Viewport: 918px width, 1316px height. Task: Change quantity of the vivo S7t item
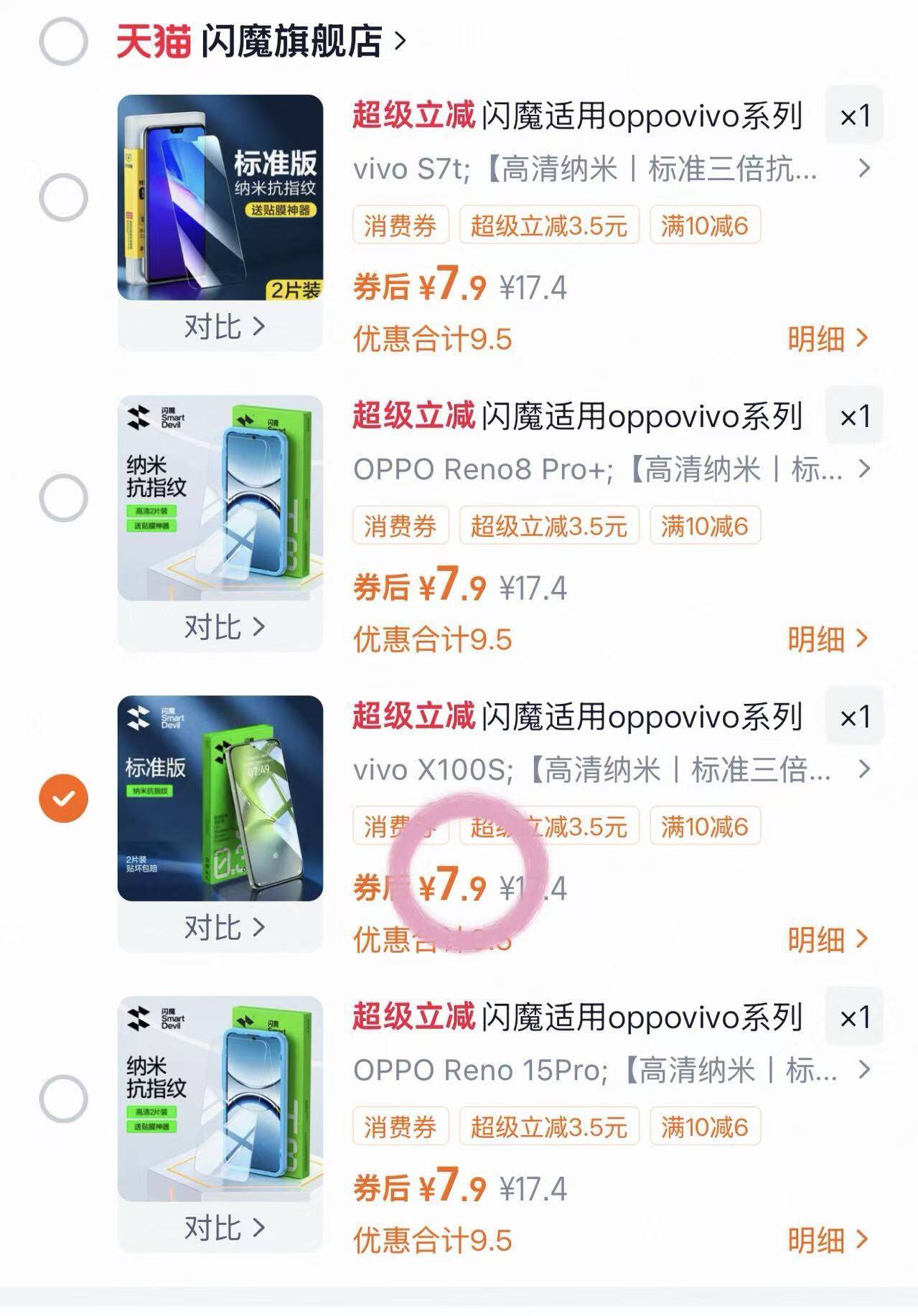[x=854, y=116]
